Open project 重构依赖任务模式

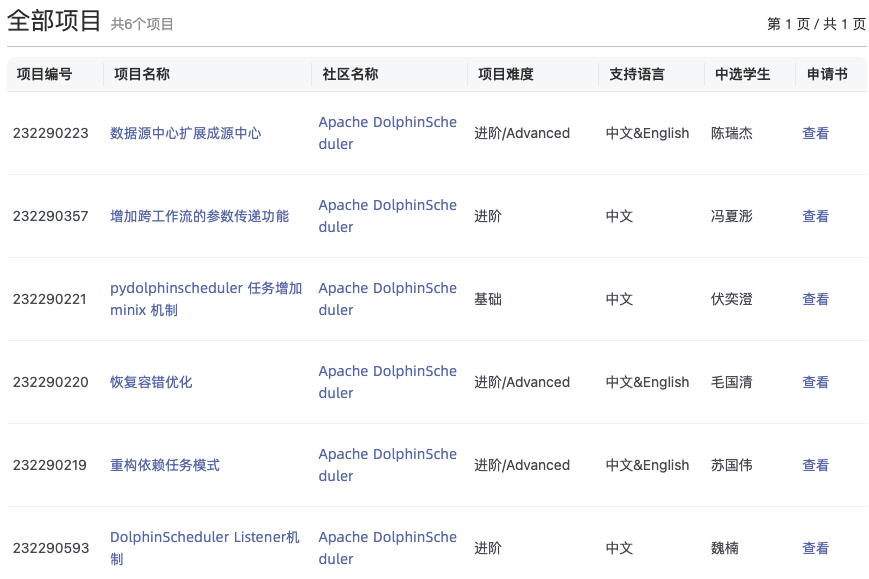point(164,465)
